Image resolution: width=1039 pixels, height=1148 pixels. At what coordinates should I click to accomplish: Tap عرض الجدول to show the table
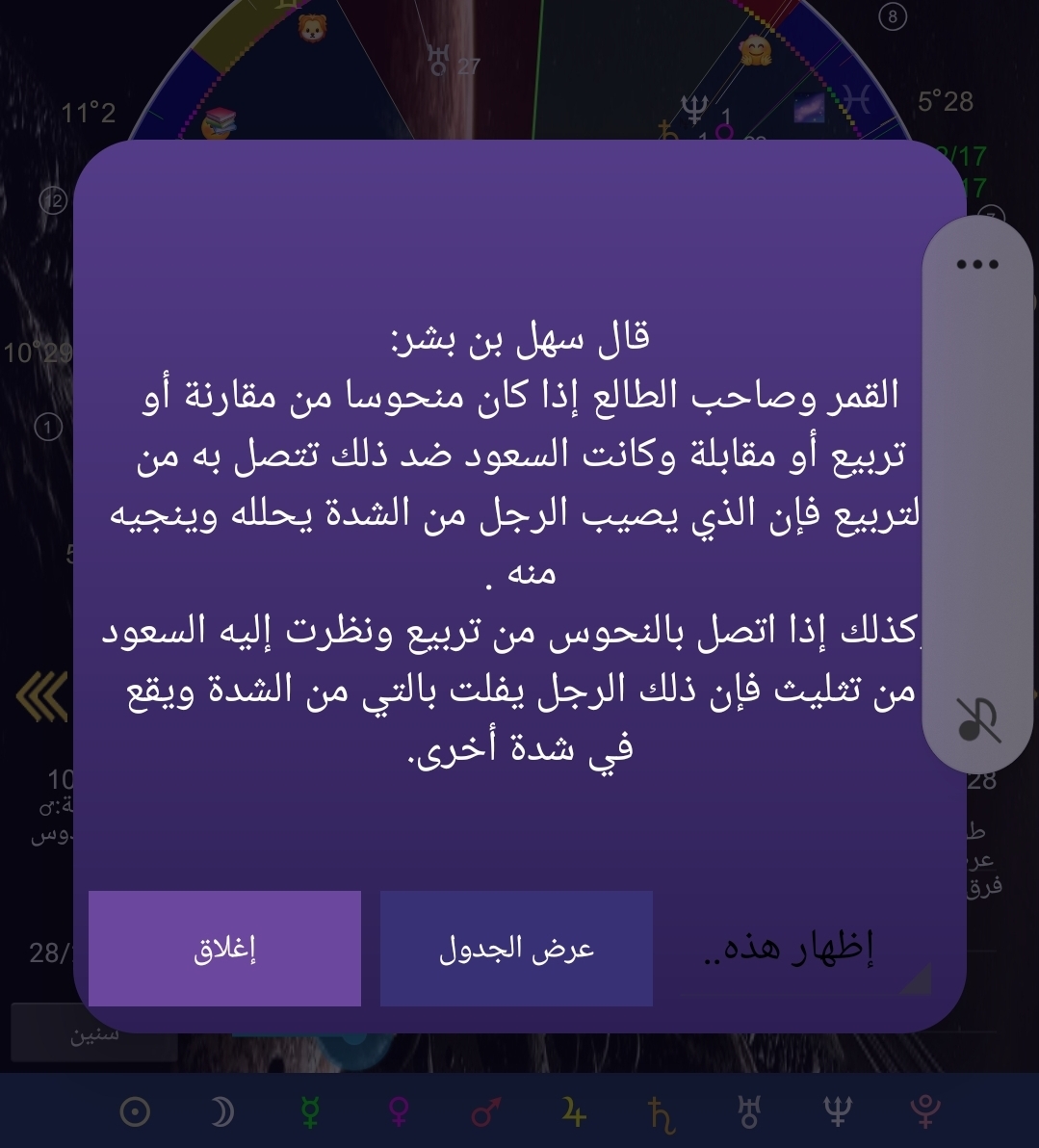(x=516, y=949)
